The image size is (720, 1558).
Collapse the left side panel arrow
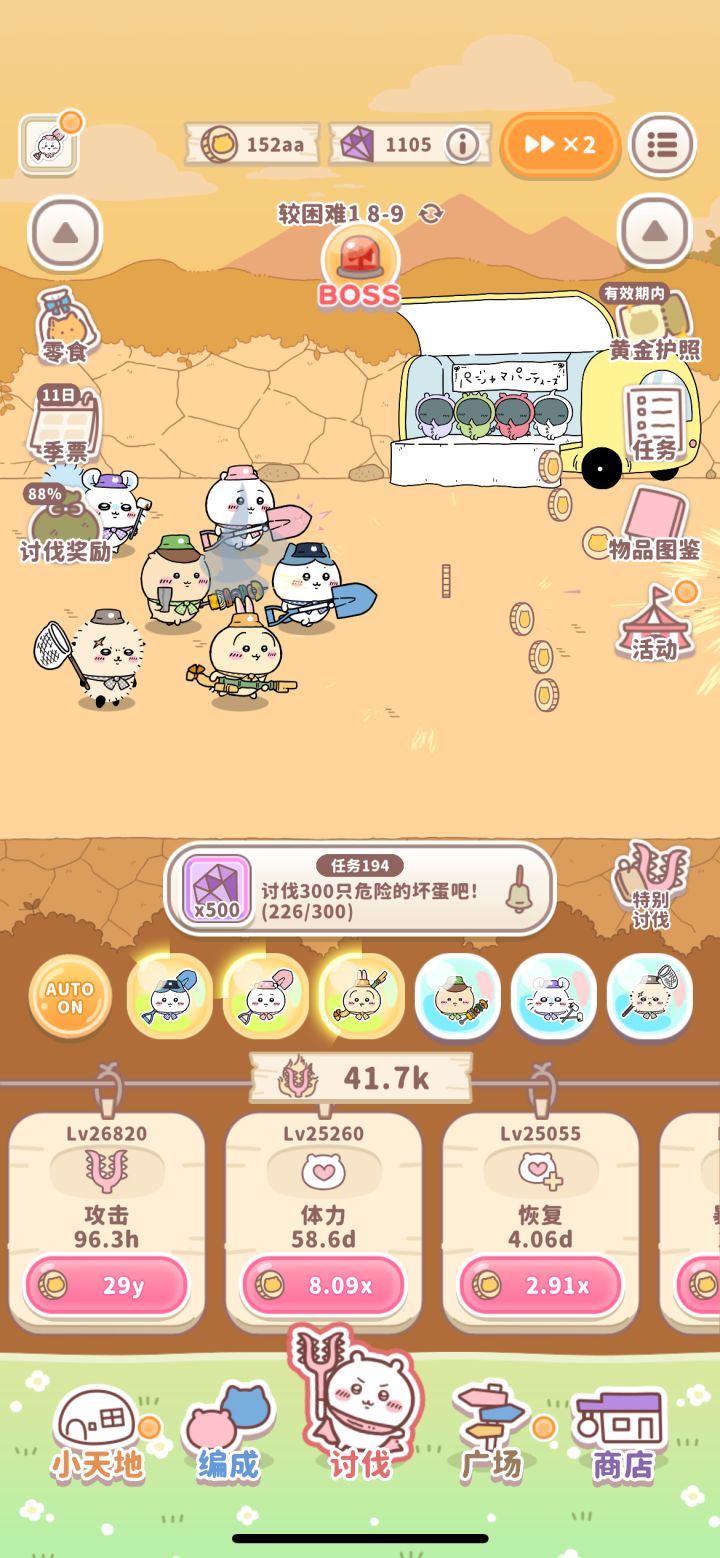[65, 231]
